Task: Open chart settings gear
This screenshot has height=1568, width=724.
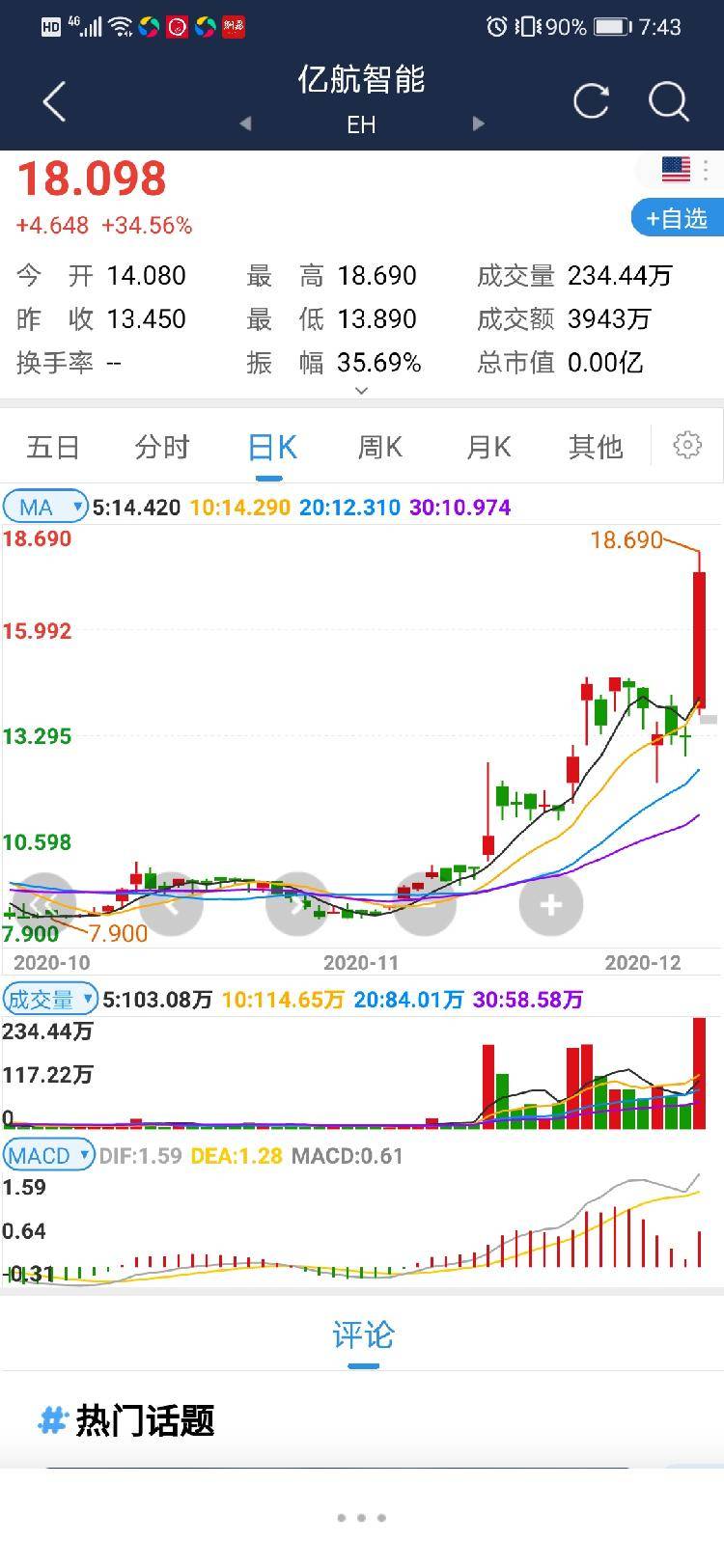Action: pos(687,445)
